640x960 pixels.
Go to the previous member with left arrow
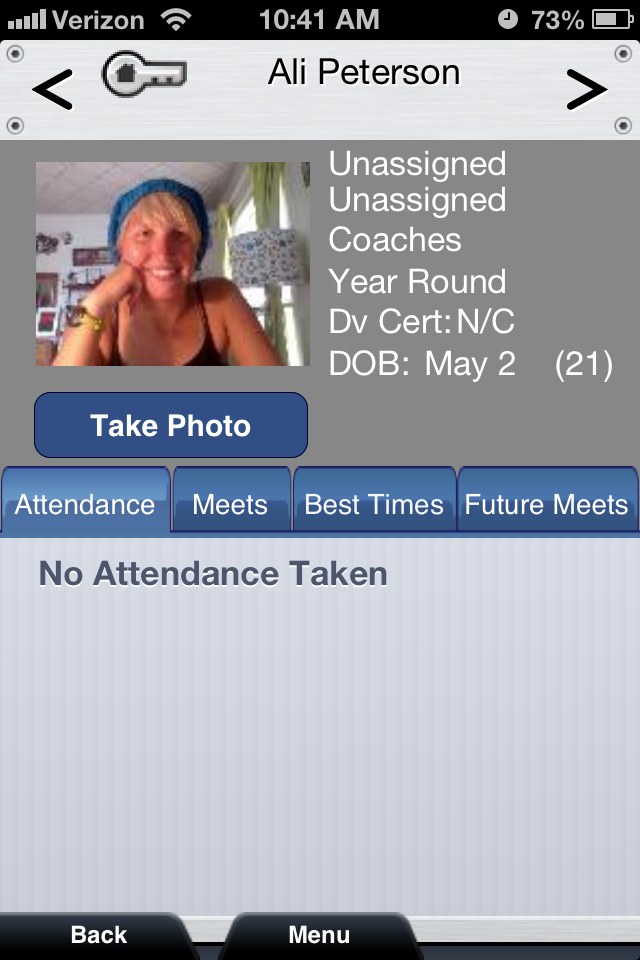pos(52,91)
